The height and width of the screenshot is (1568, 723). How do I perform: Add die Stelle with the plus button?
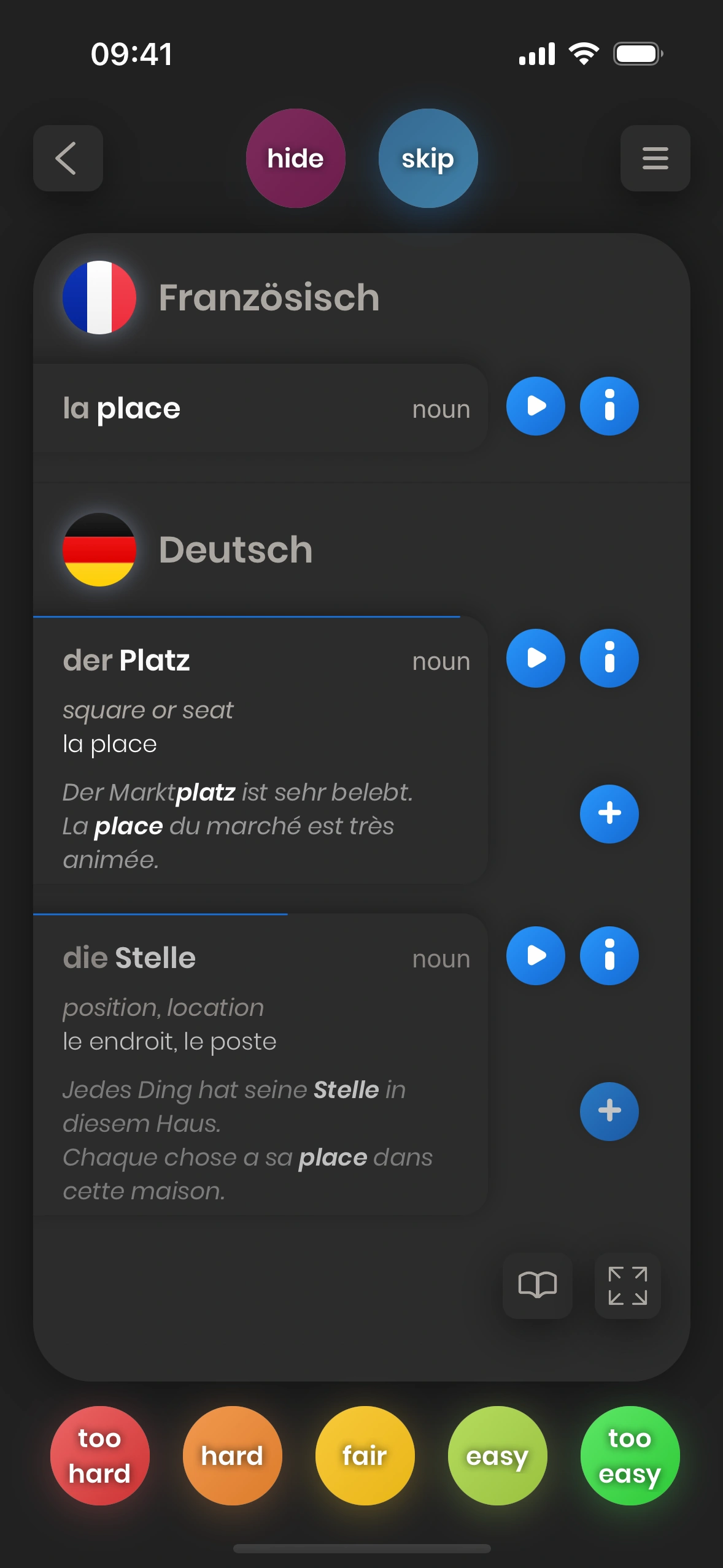609,1111
